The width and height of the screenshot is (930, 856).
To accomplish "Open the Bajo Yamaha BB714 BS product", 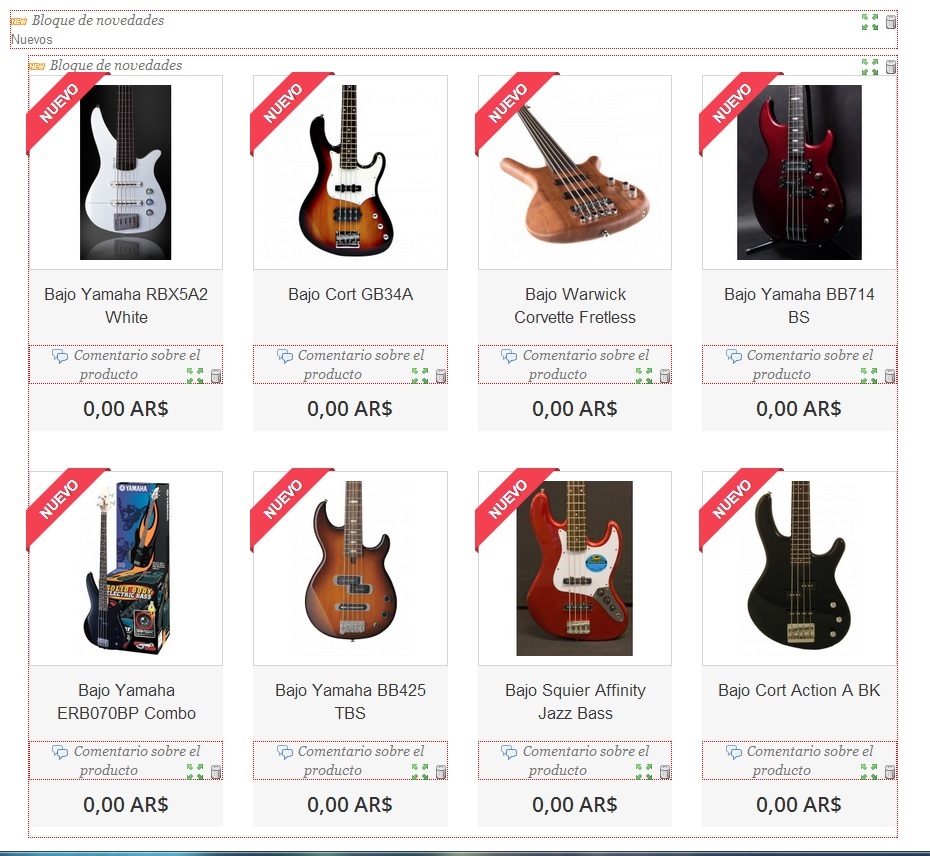I will coord(799,305).
